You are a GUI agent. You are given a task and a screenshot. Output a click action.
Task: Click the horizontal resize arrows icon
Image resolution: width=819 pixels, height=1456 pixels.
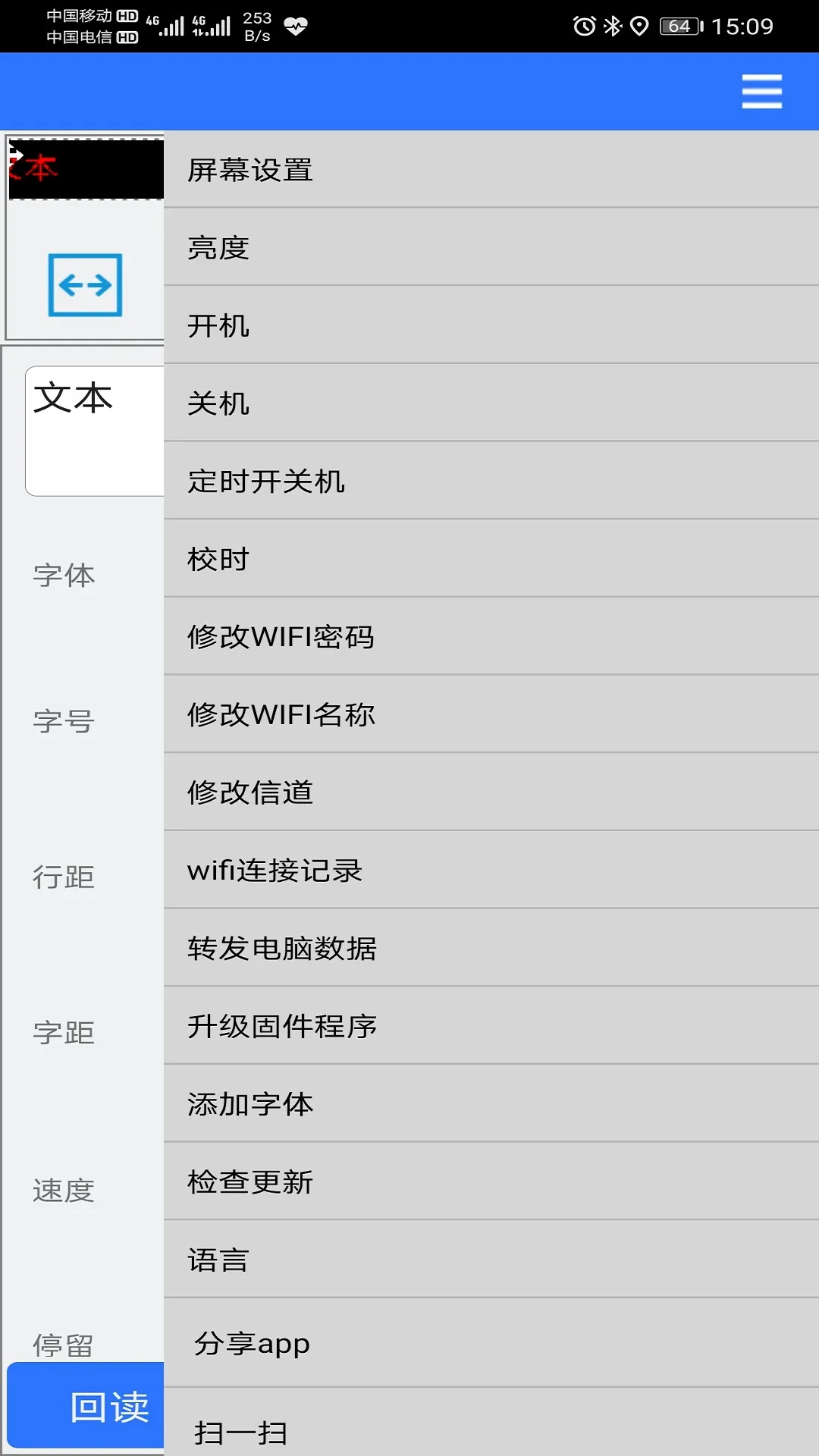(85, 285)
